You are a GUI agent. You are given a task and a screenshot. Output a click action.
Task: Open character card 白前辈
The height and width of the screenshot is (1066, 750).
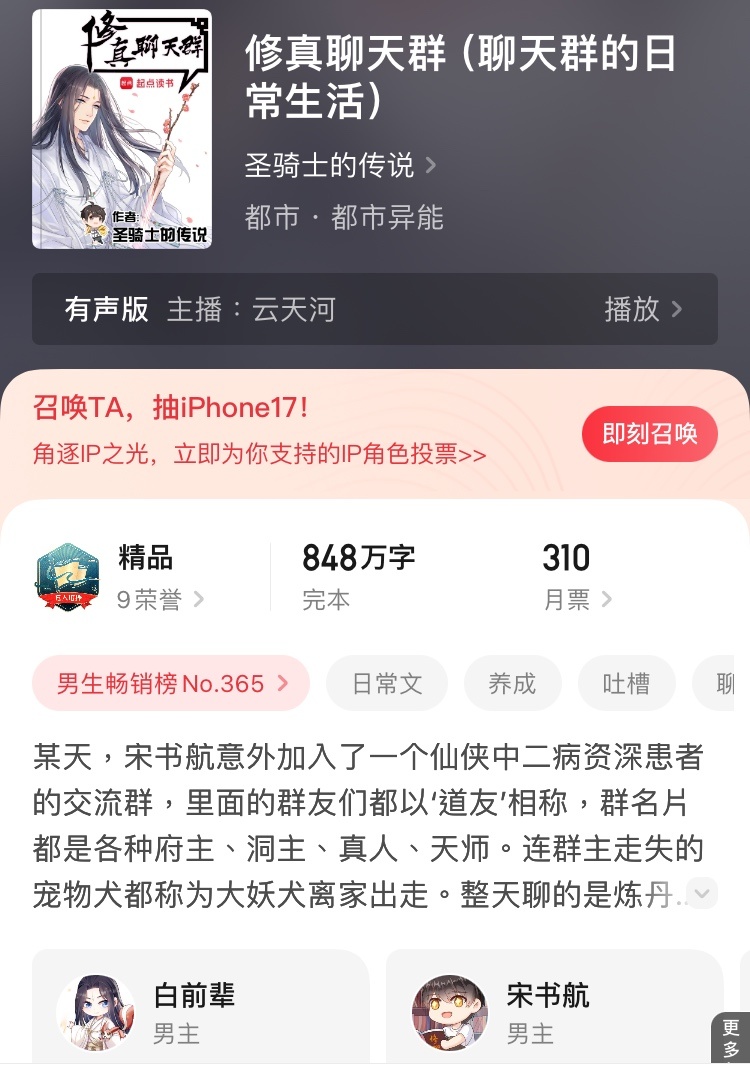click(x=200, y=1010)
